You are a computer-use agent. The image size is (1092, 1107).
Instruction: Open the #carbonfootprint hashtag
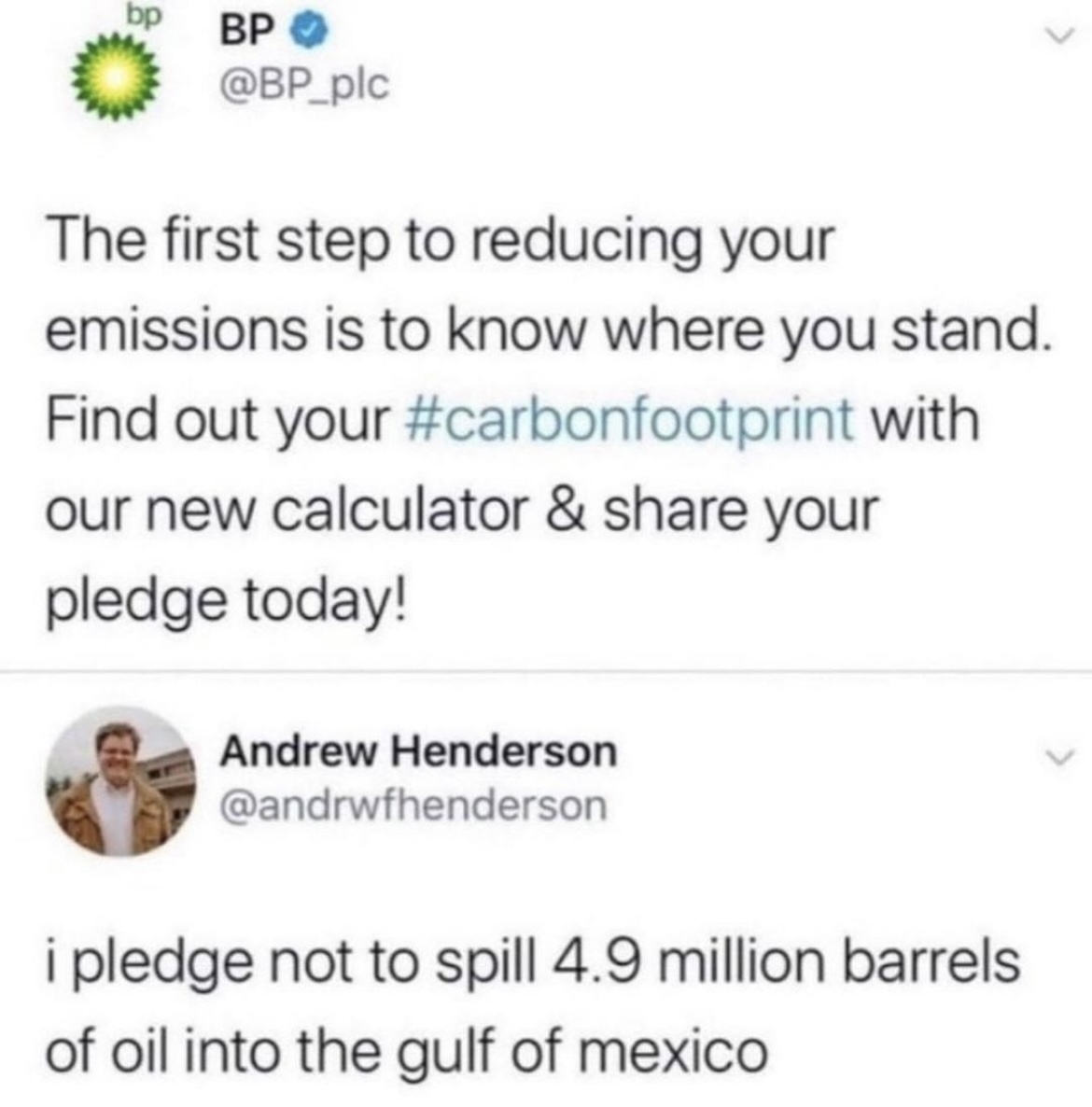point(631,420)
